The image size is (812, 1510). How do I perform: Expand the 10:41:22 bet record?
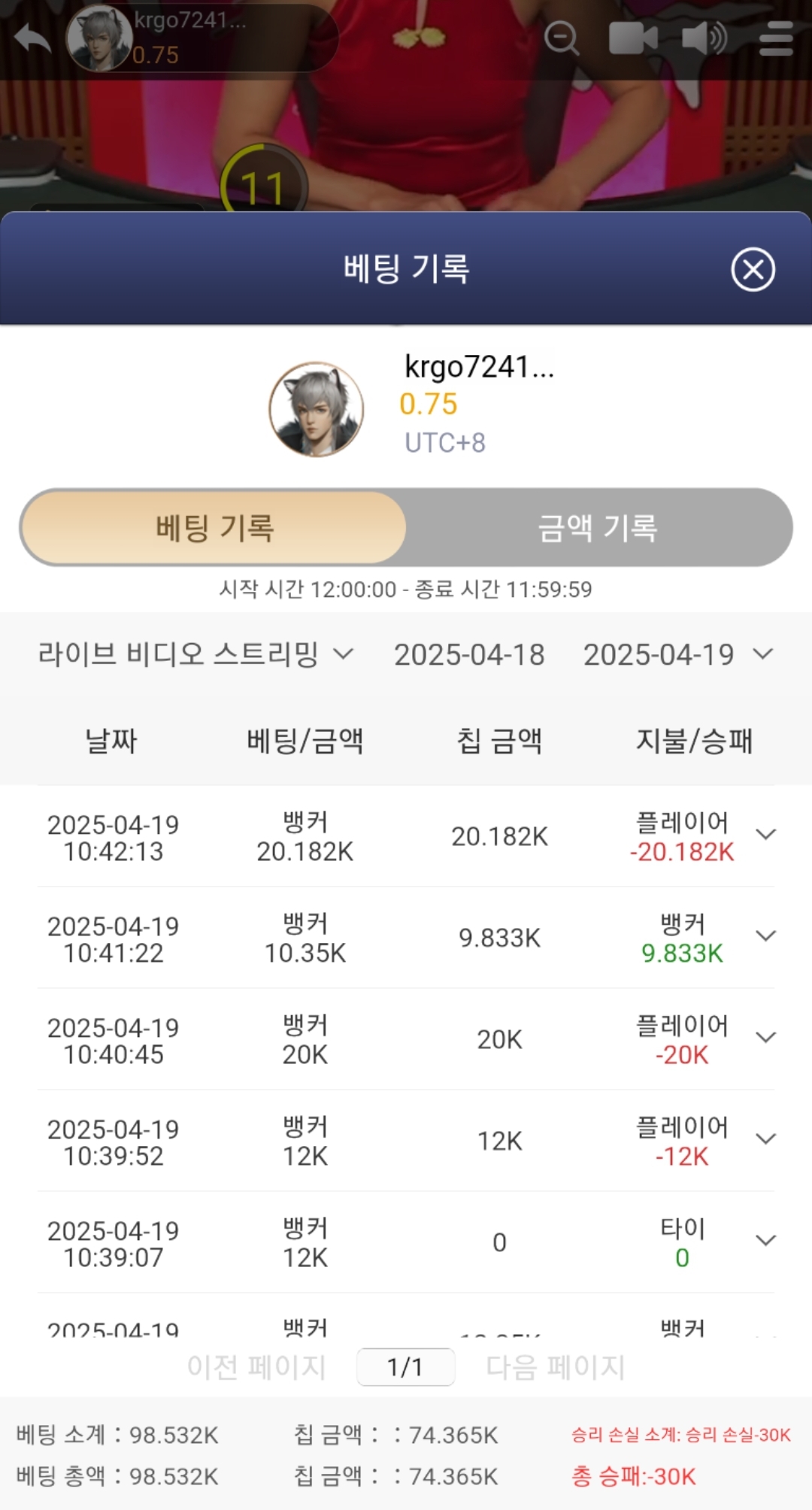pos(765,936)
